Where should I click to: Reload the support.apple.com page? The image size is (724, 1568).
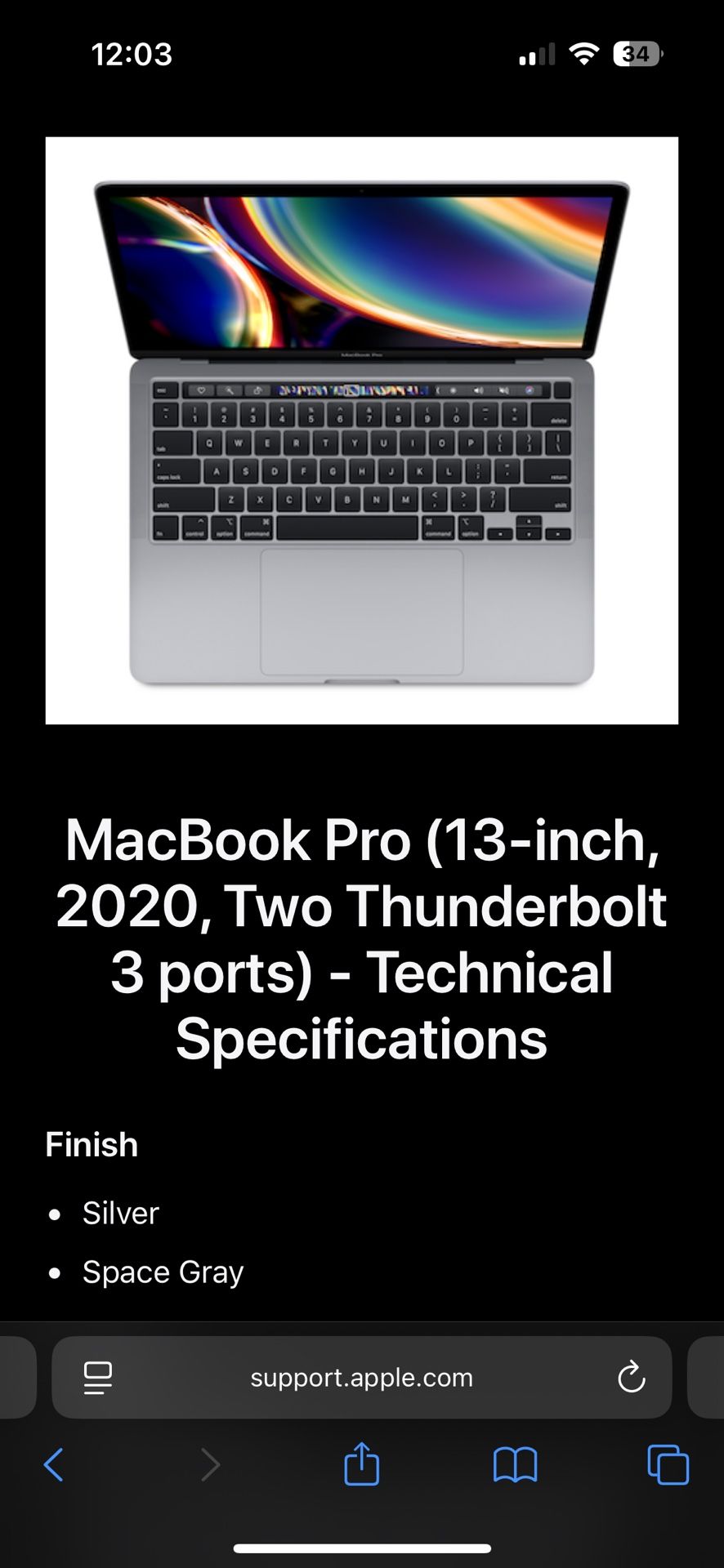[x=631, y=1377]
